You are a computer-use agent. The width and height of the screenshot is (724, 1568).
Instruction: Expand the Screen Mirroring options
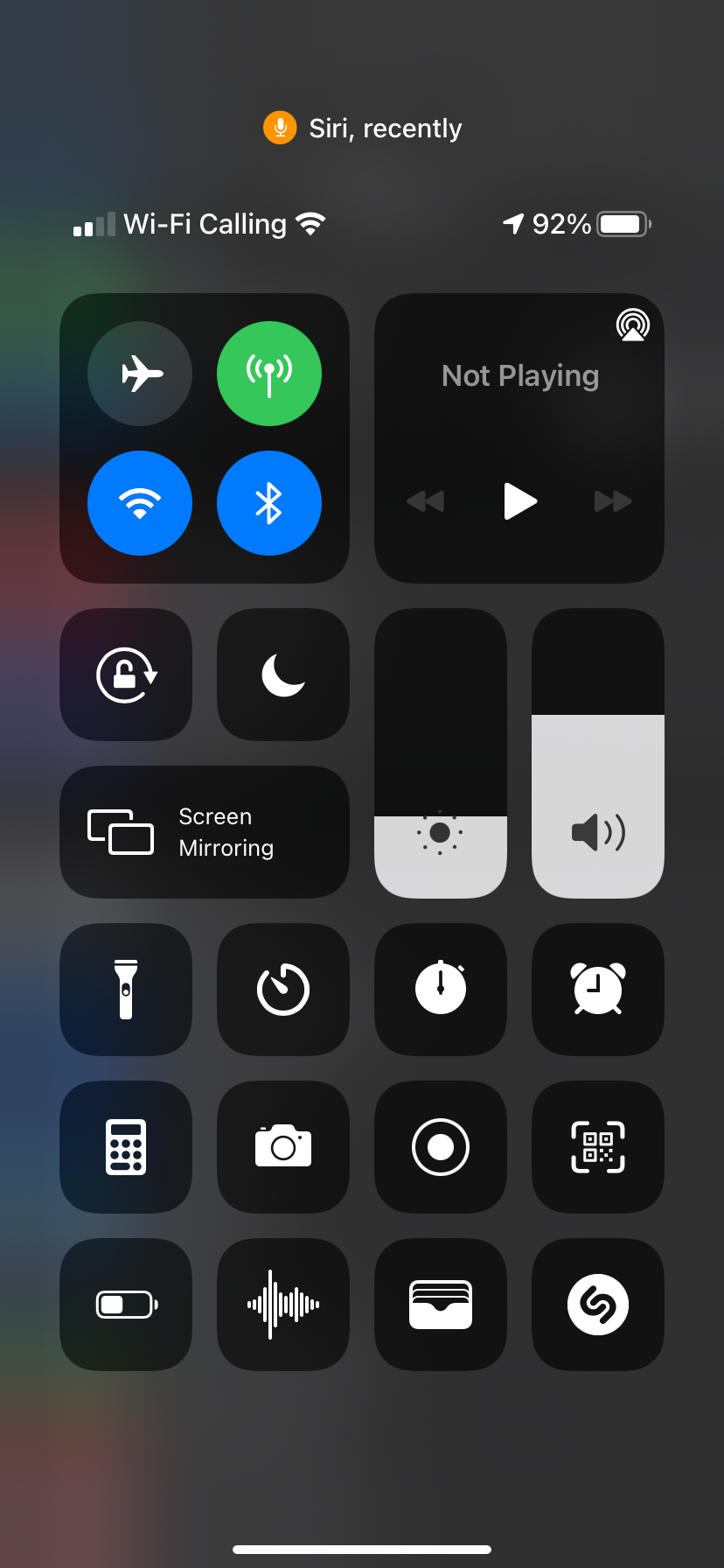coord(204,832)
